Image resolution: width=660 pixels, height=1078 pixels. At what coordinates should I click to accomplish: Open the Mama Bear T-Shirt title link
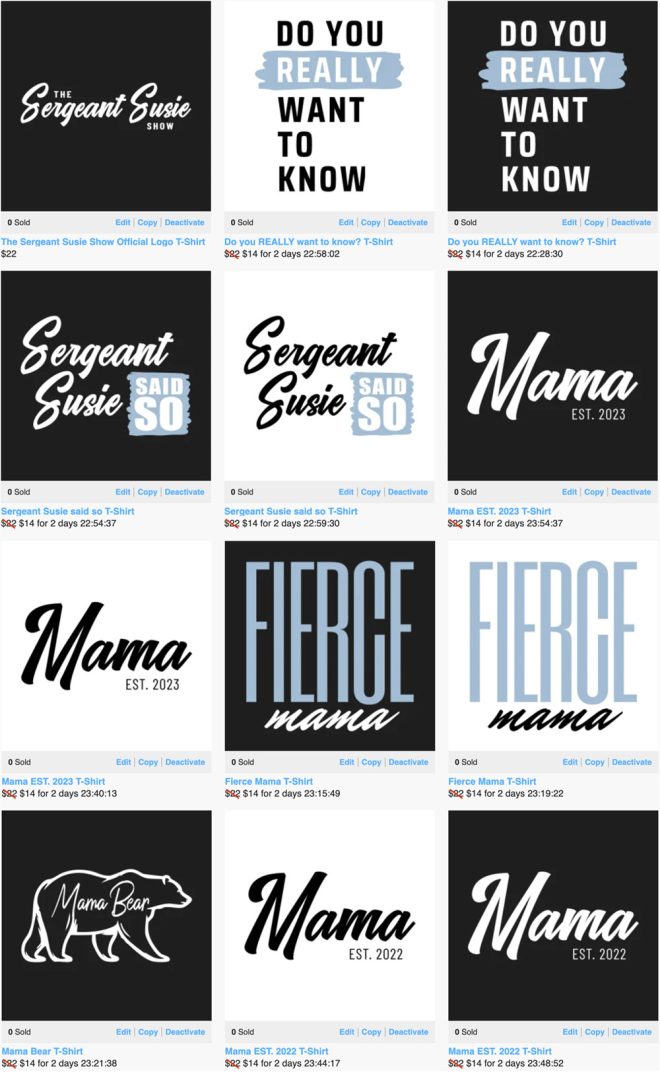[42, 1051]
